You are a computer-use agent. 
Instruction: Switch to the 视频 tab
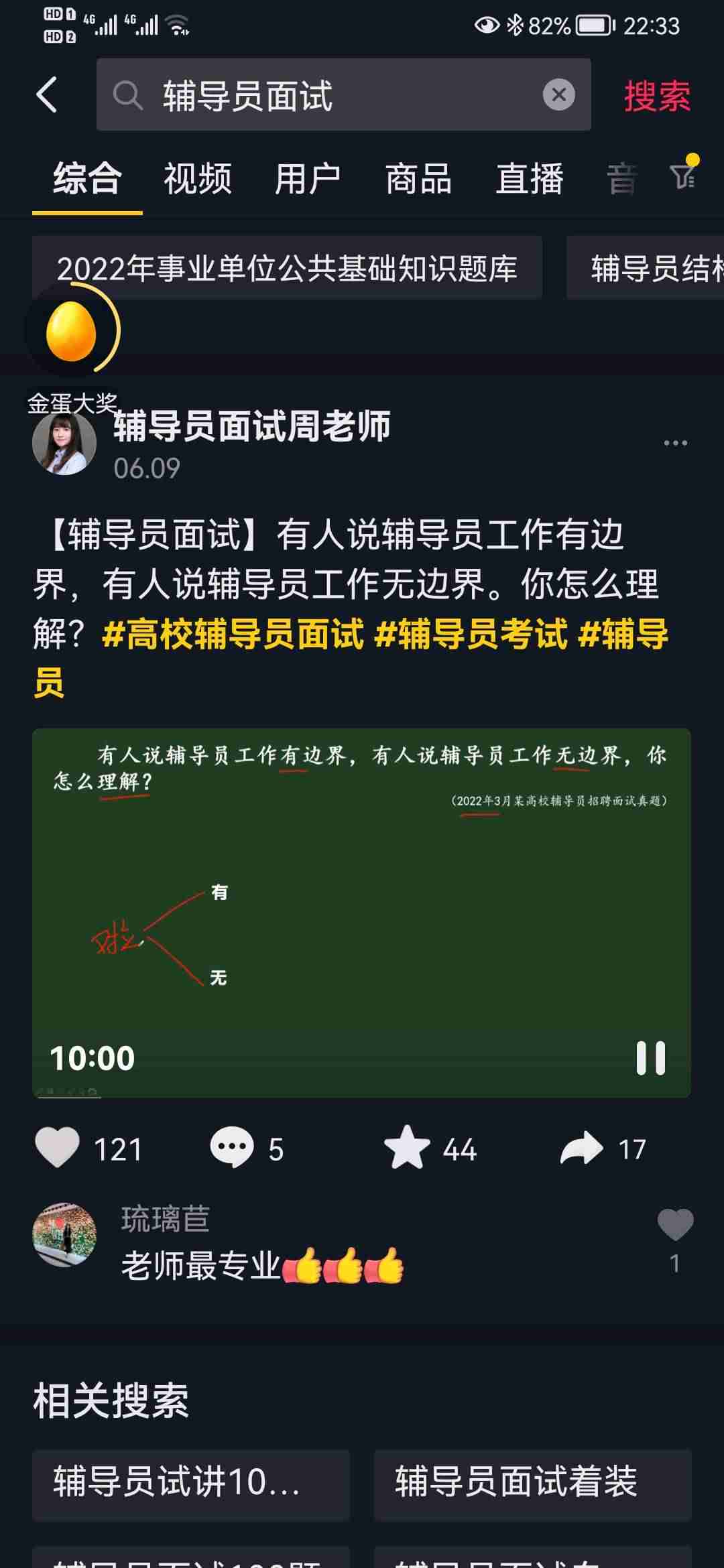198,179
